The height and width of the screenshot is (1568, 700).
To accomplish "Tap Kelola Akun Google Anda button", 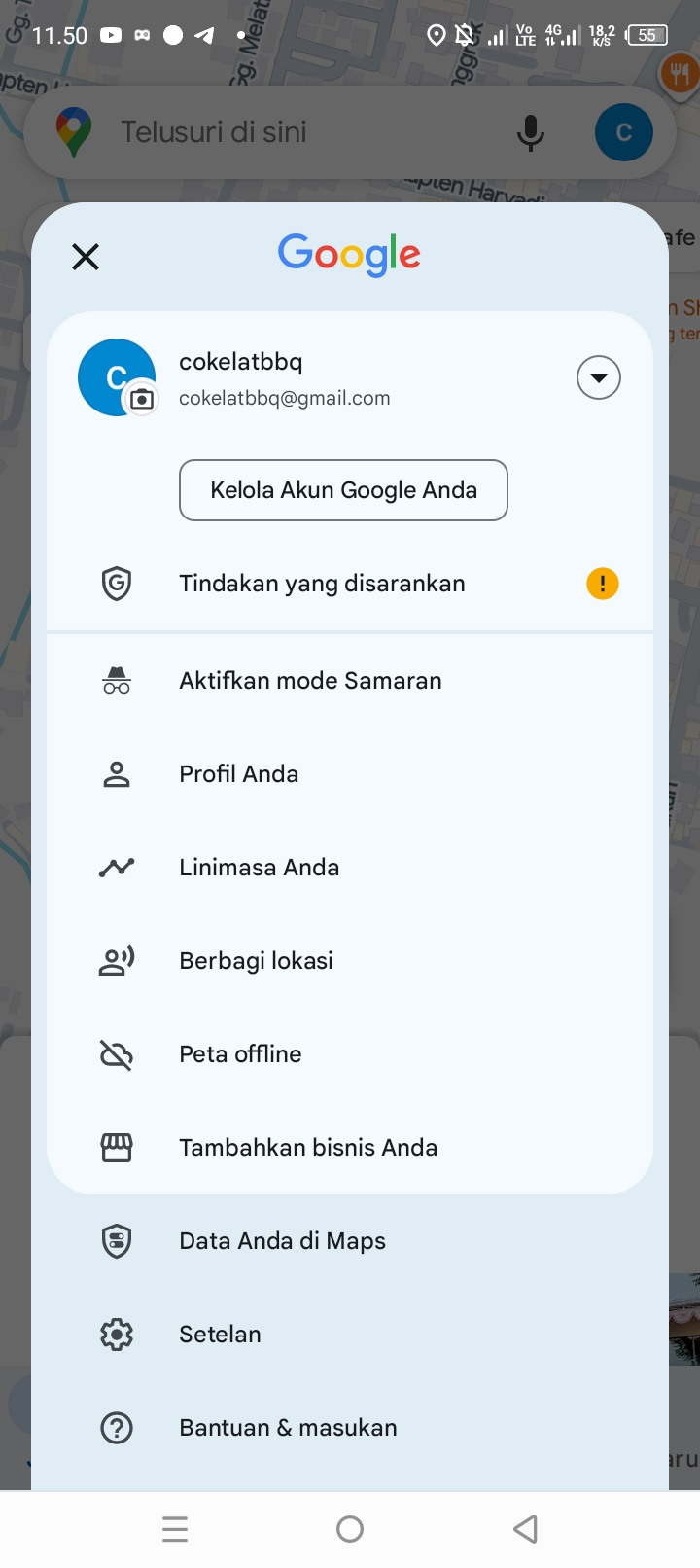I will coord(343,490).
